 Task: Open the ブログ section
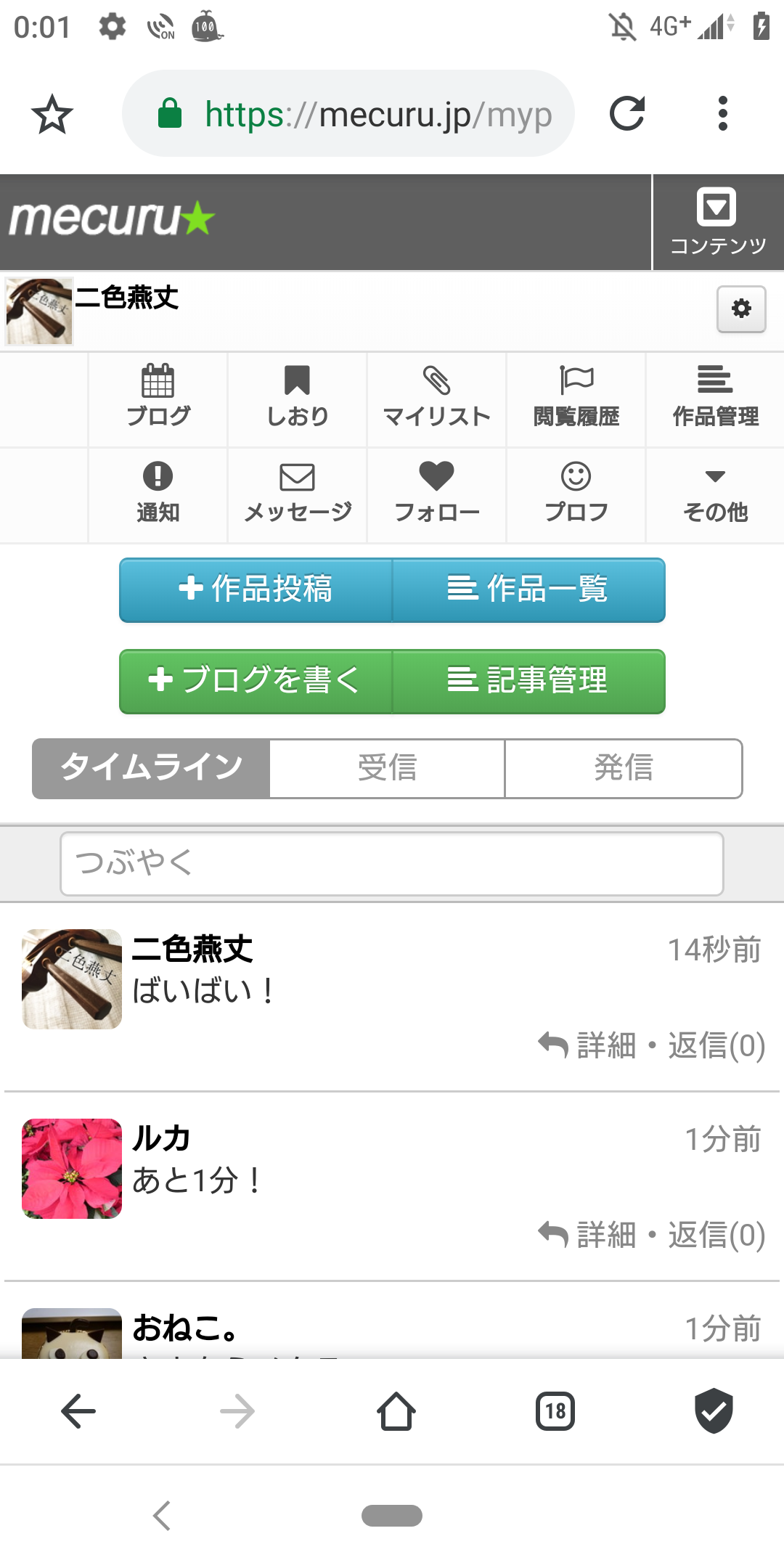point(158,398)
